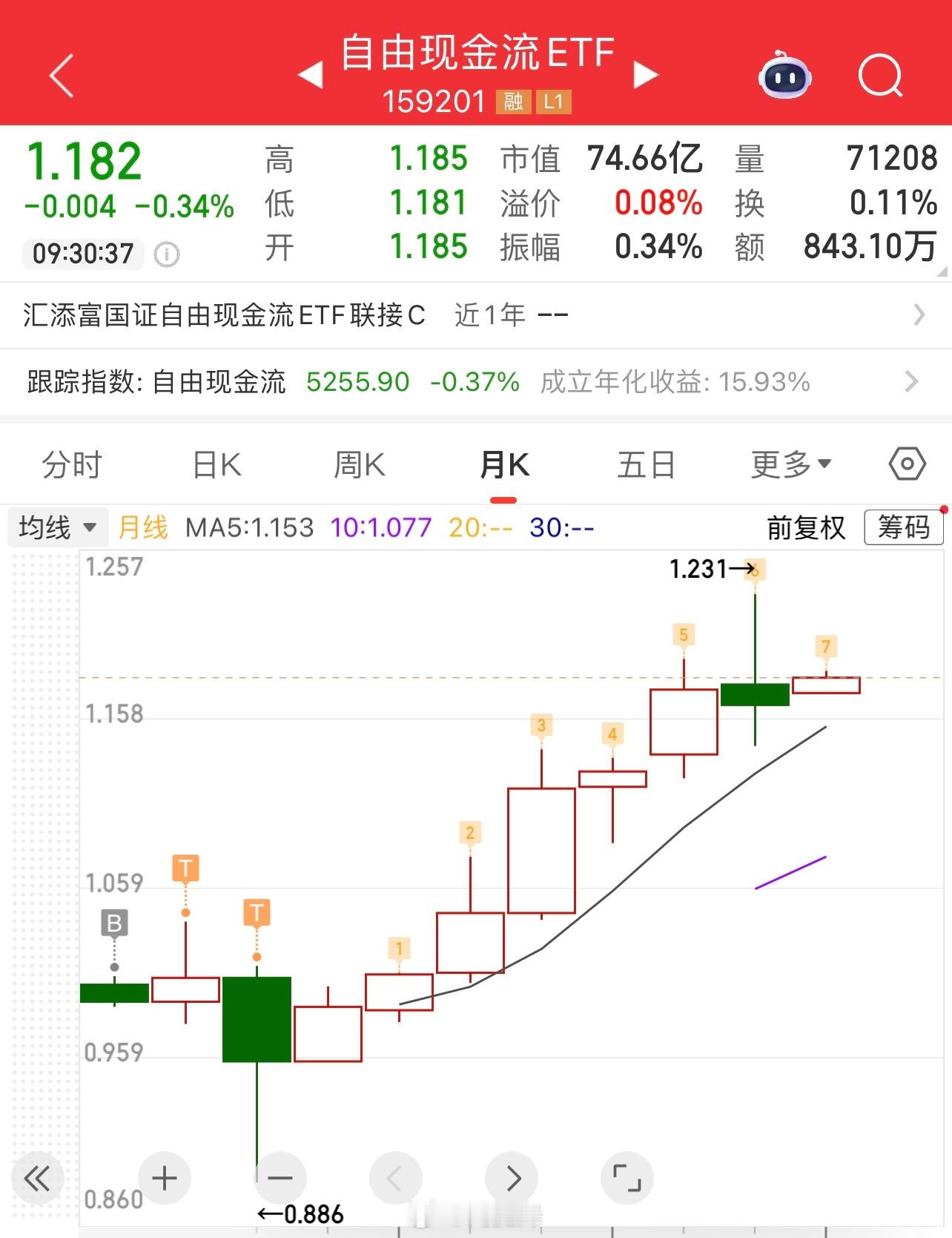The height and width of the screenshot is (1238, 952).
Task: Jump to earliest candles with double-left arrow
Action: point(39,1177)
